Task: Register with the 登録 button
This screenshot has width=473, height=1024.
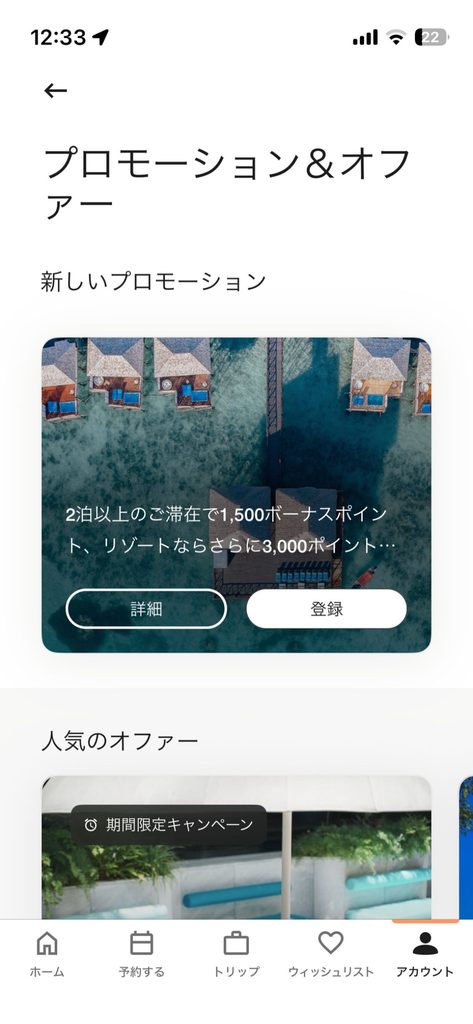Action: 327,609
